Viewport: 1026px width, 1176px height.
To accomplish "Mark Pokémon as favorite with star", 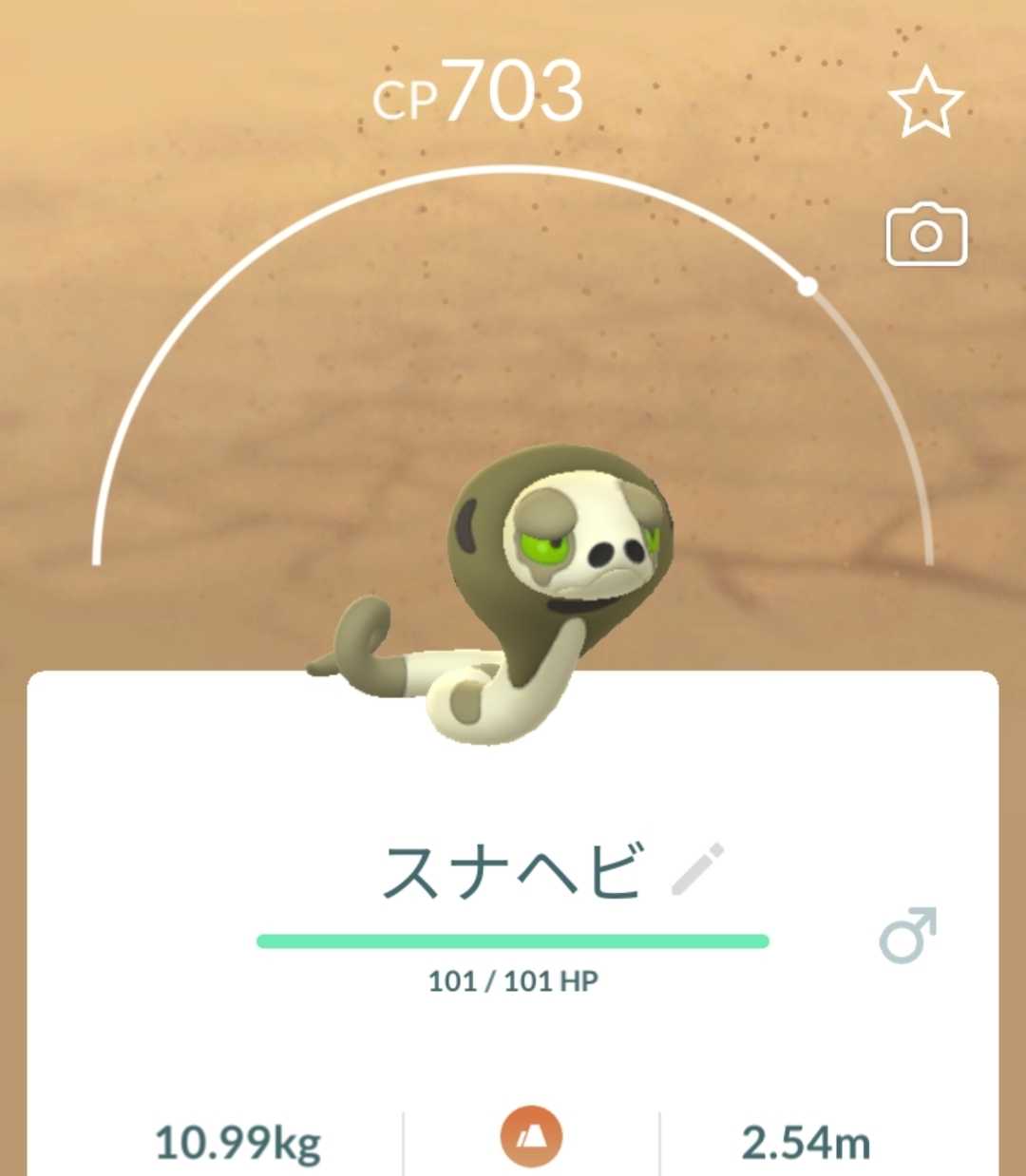I will tap(925, 103).
